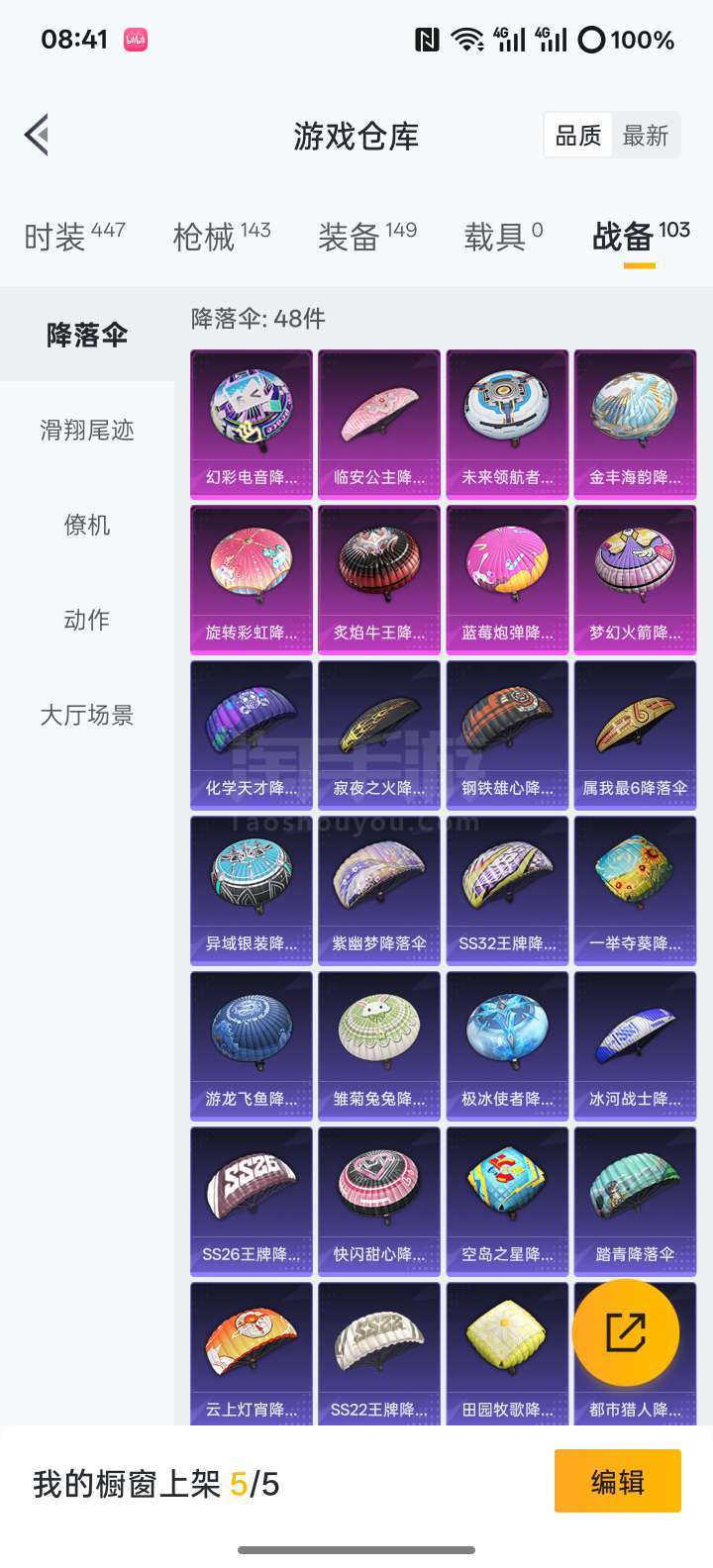Sort by 品质
This screenshot has height=1568, width=713.
578,136
